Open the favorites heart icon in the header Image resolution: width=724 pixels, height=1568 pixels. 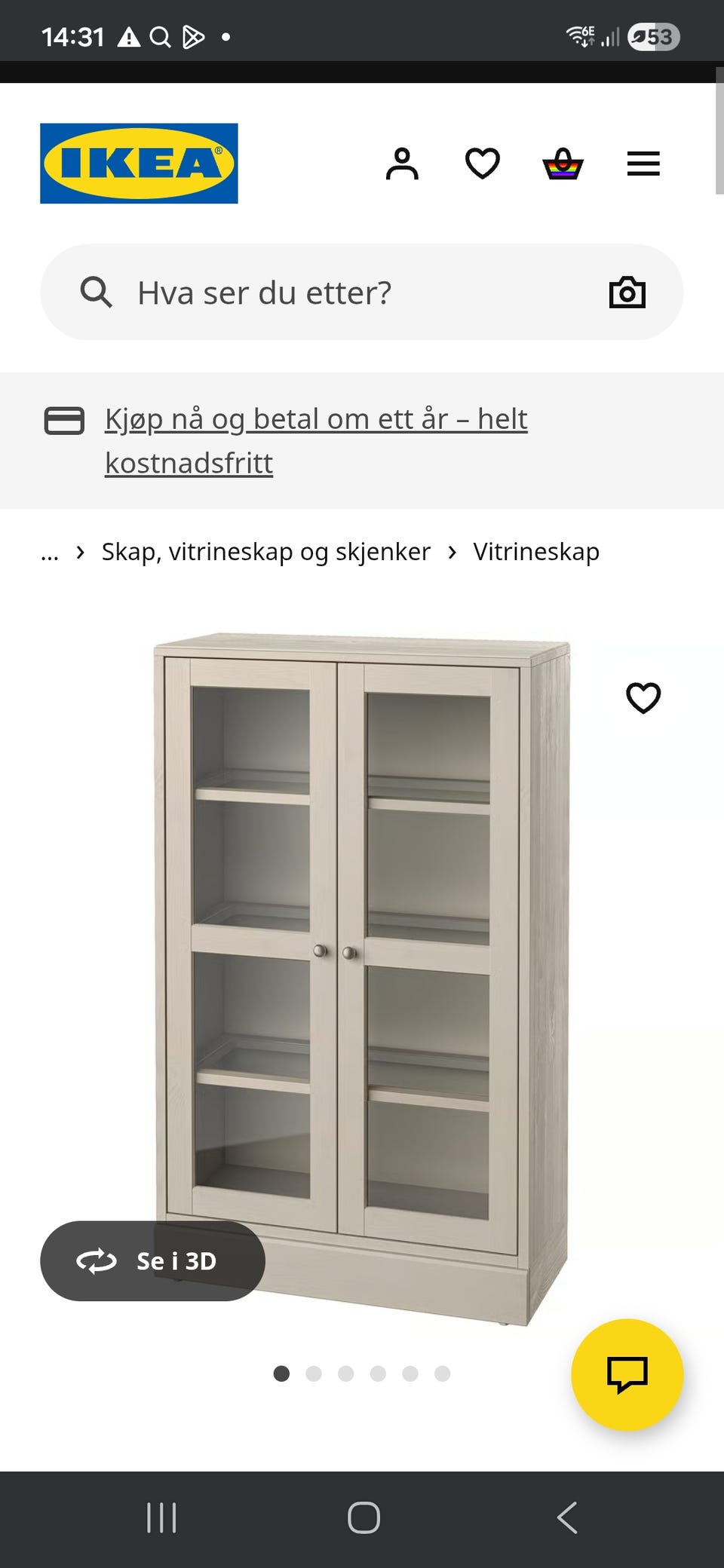pyautogui.click(x=483, y=163)
